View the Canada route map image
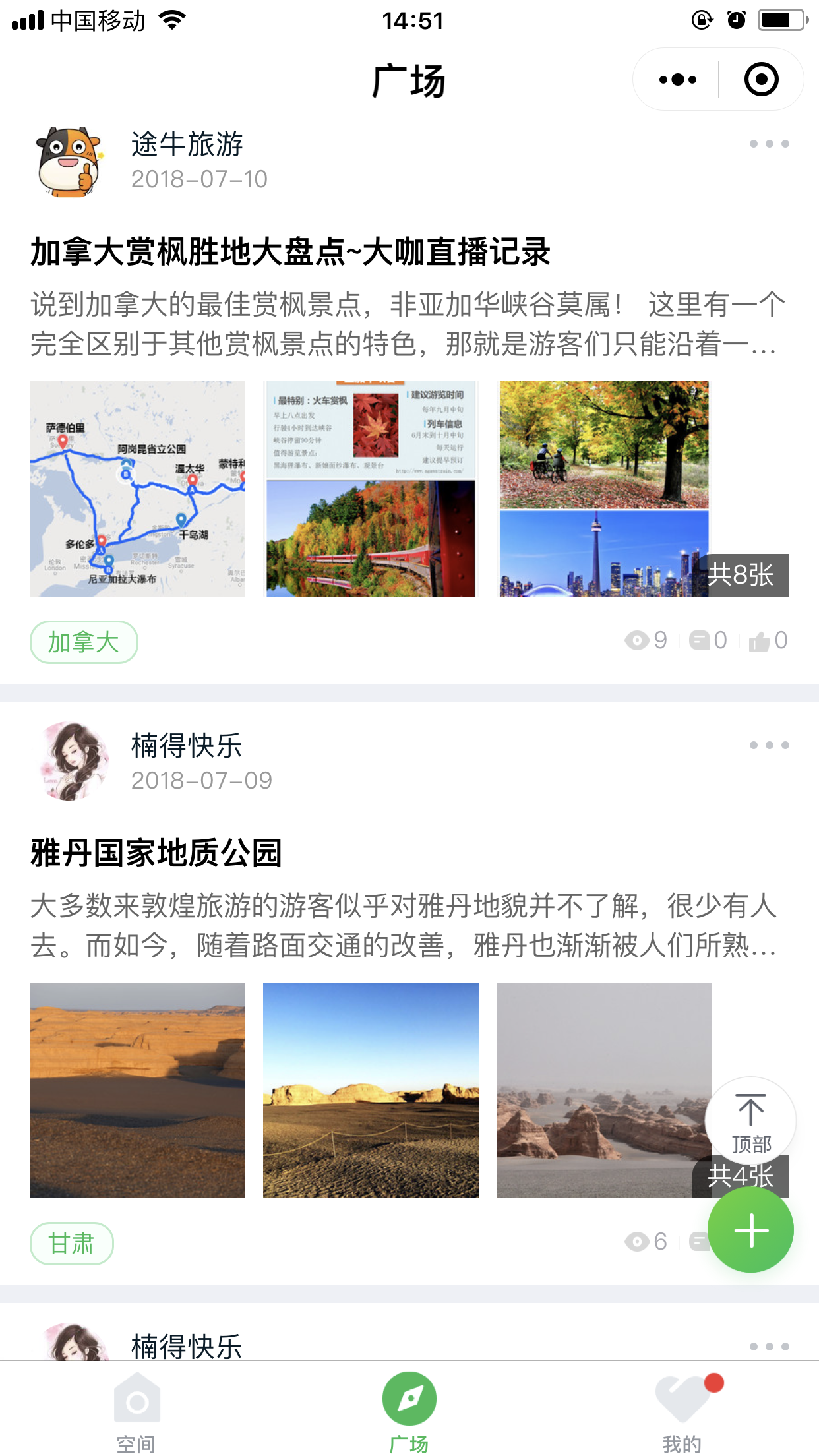The width and height of the screenshot is (819, 1456). coord(137,489)
